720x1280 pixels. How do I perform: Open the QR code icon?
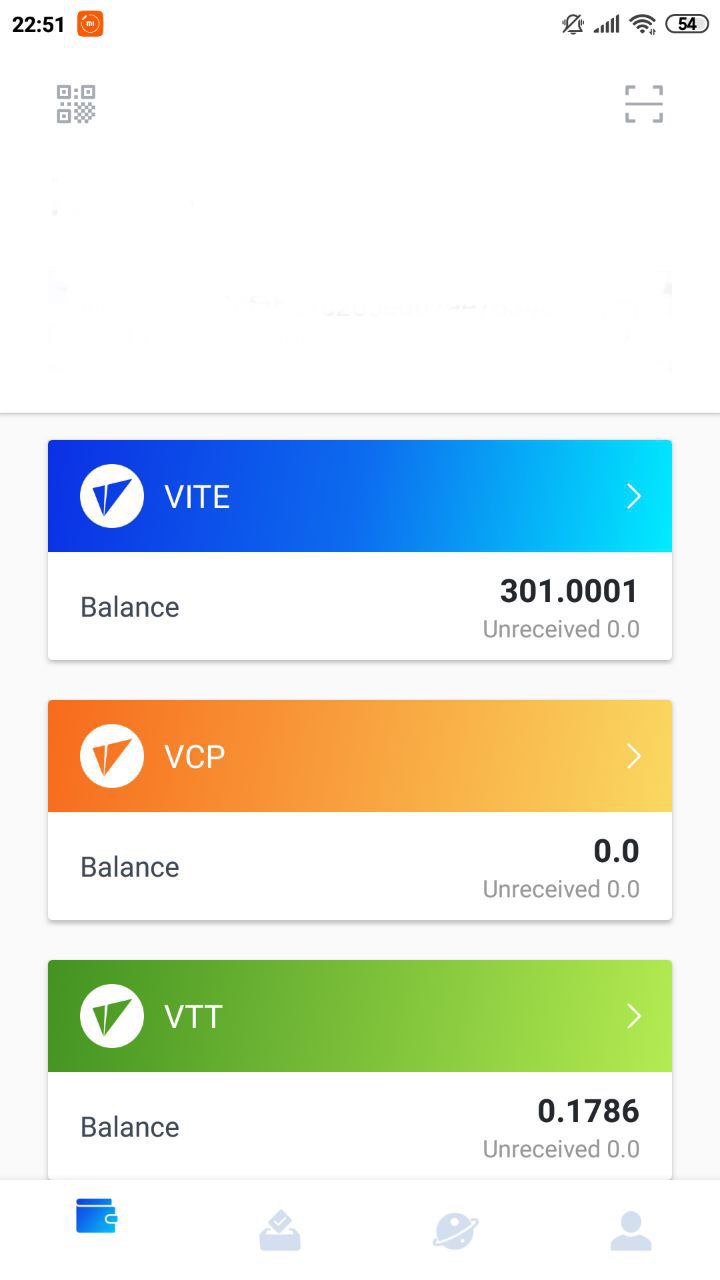coord(76,104)
